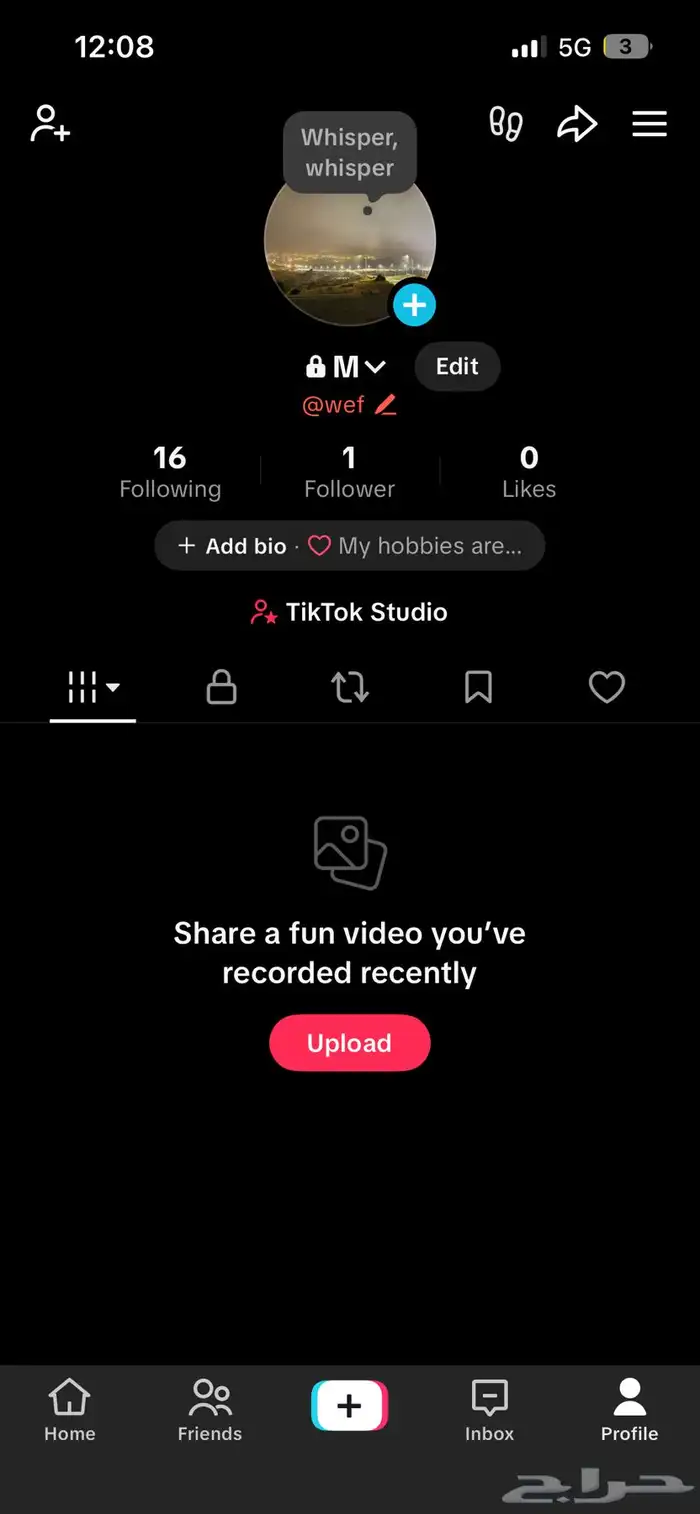View the 1 Follower list

pyautogui.click(x=349, y=472)
